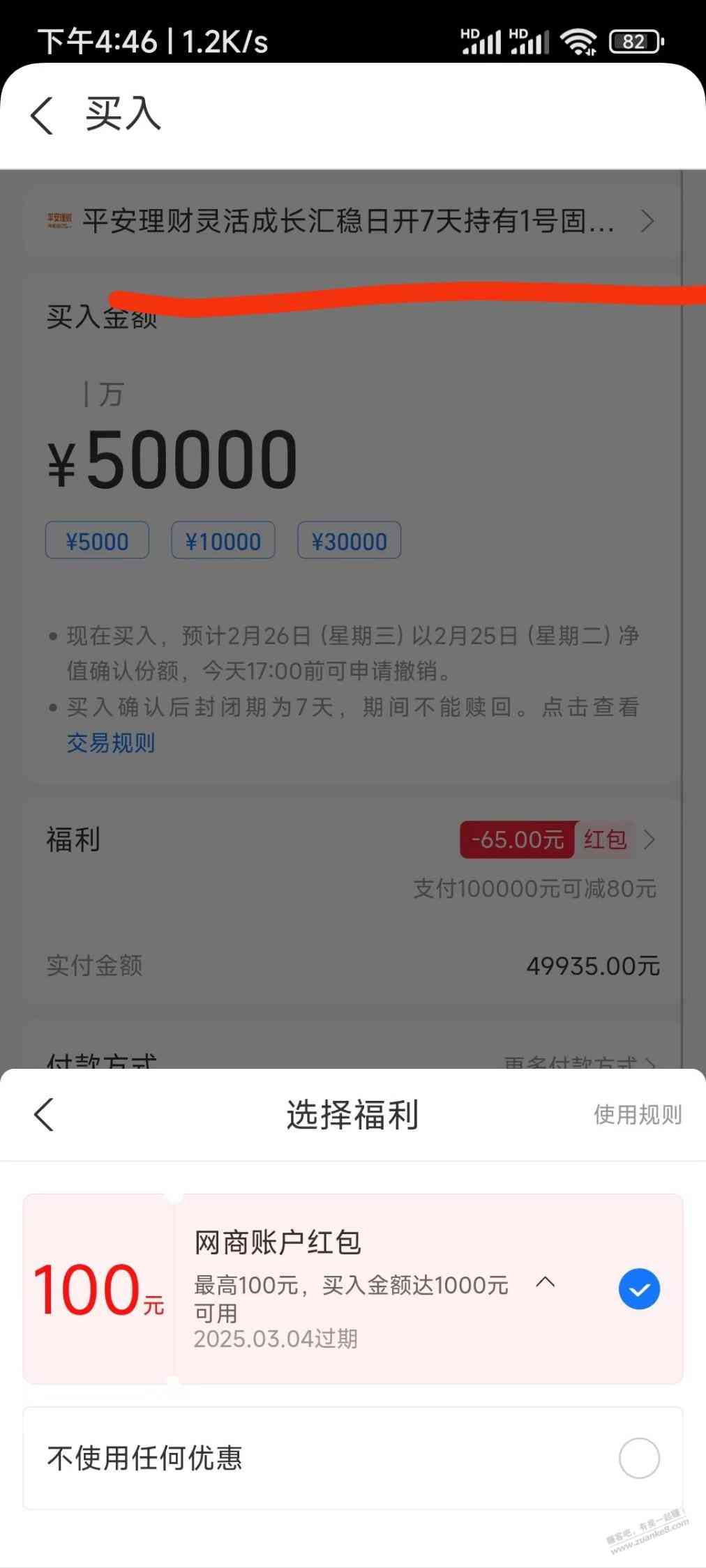
Task: Go back from the 买入 page
Action: click(42, 115)
